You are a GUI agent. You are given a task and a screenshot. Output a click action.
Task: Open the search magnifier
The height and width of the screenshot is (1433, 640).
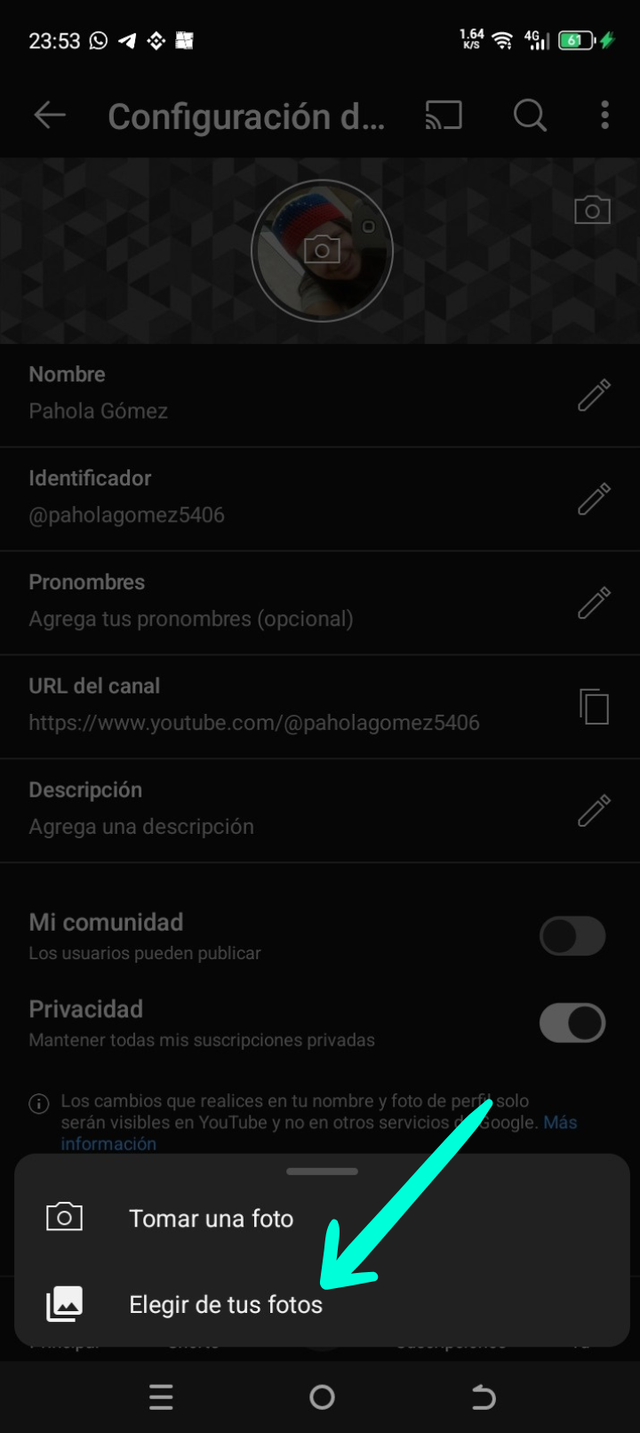click(530, 116)
